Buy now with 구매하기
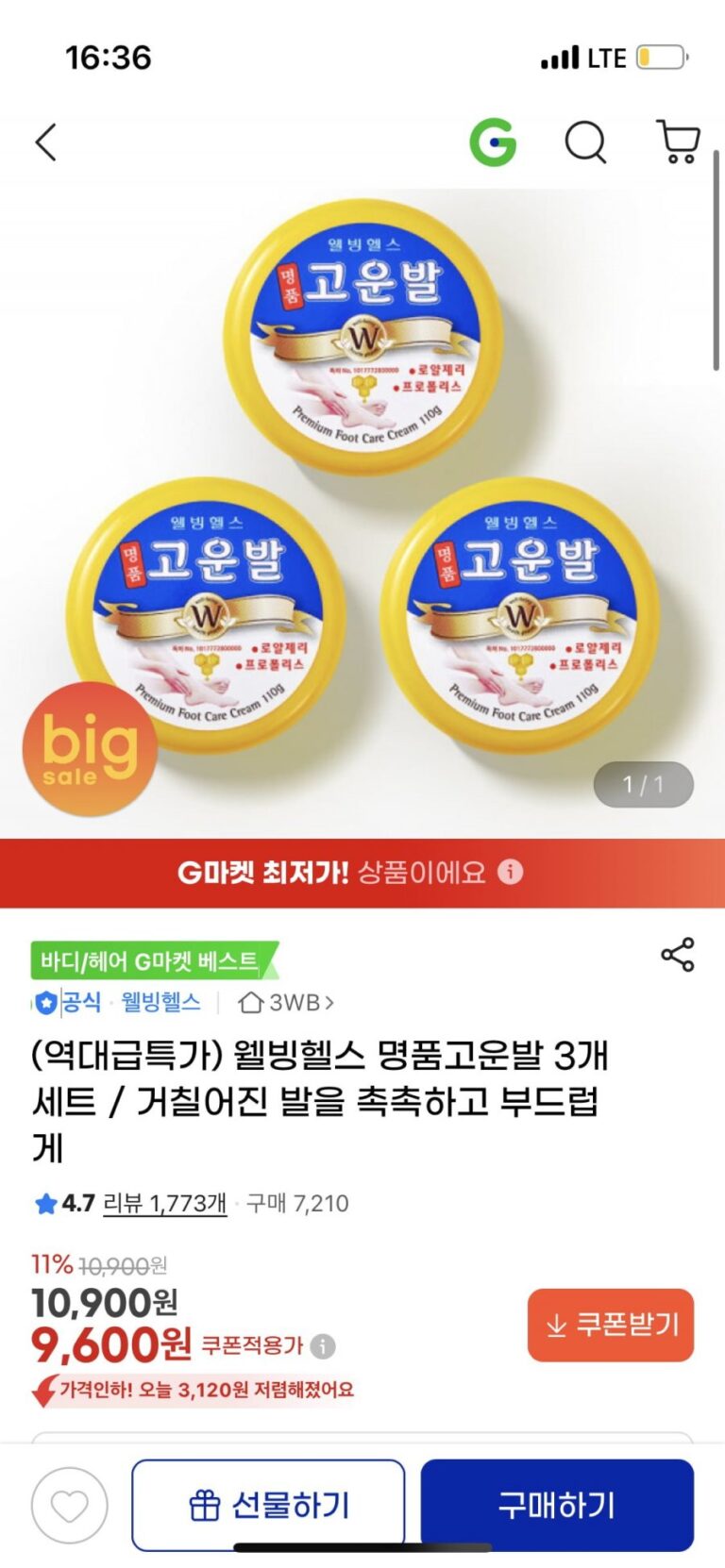 tap(557, 1506)
